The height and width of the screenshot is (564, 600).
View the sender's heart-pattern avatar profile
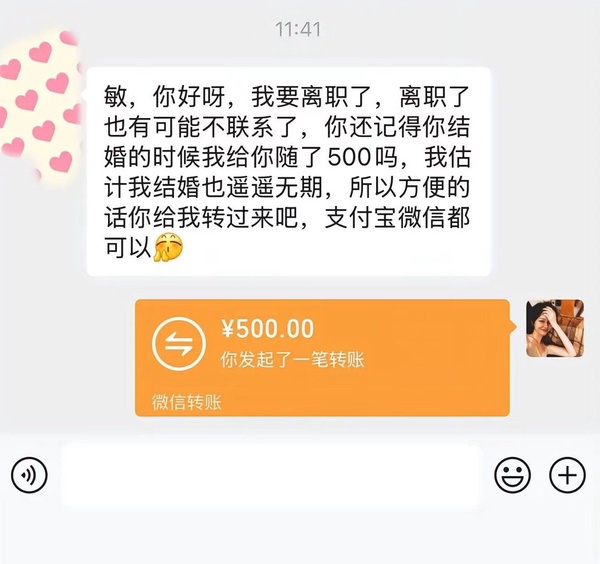pyautogui.click(x=40, y=105)
